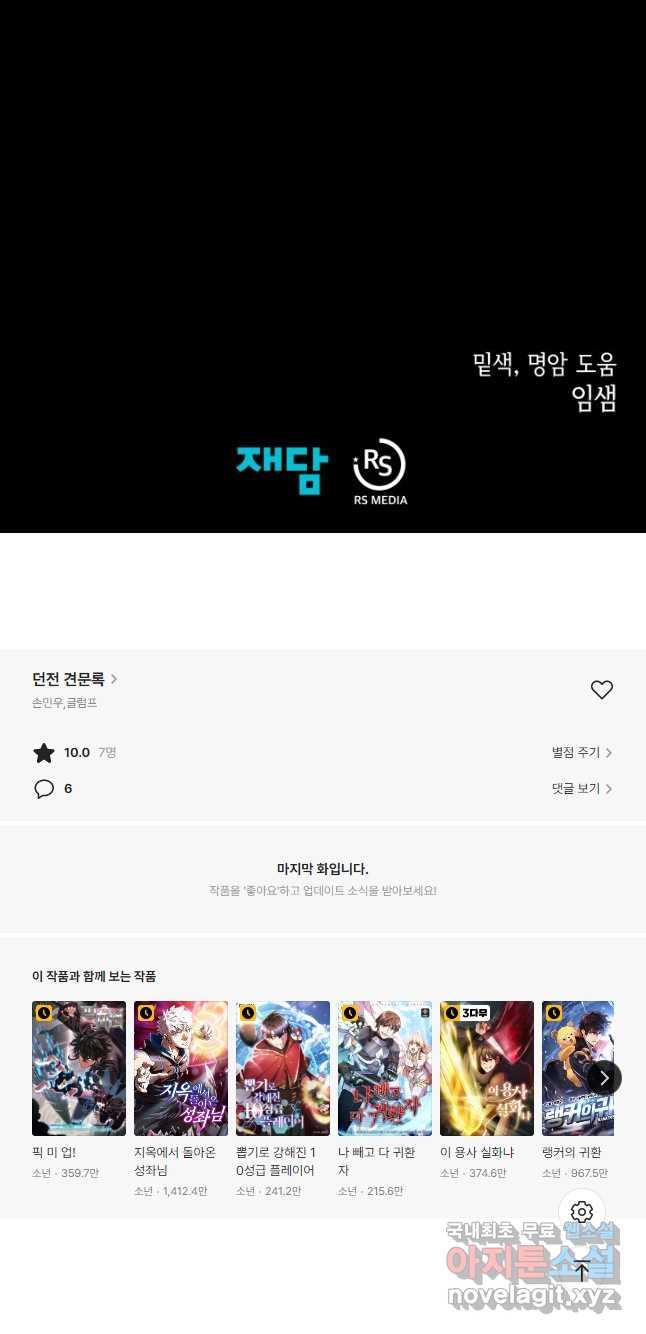Open 댓글 보기 to view comments
646x1334 pixels.
(581, 789)
